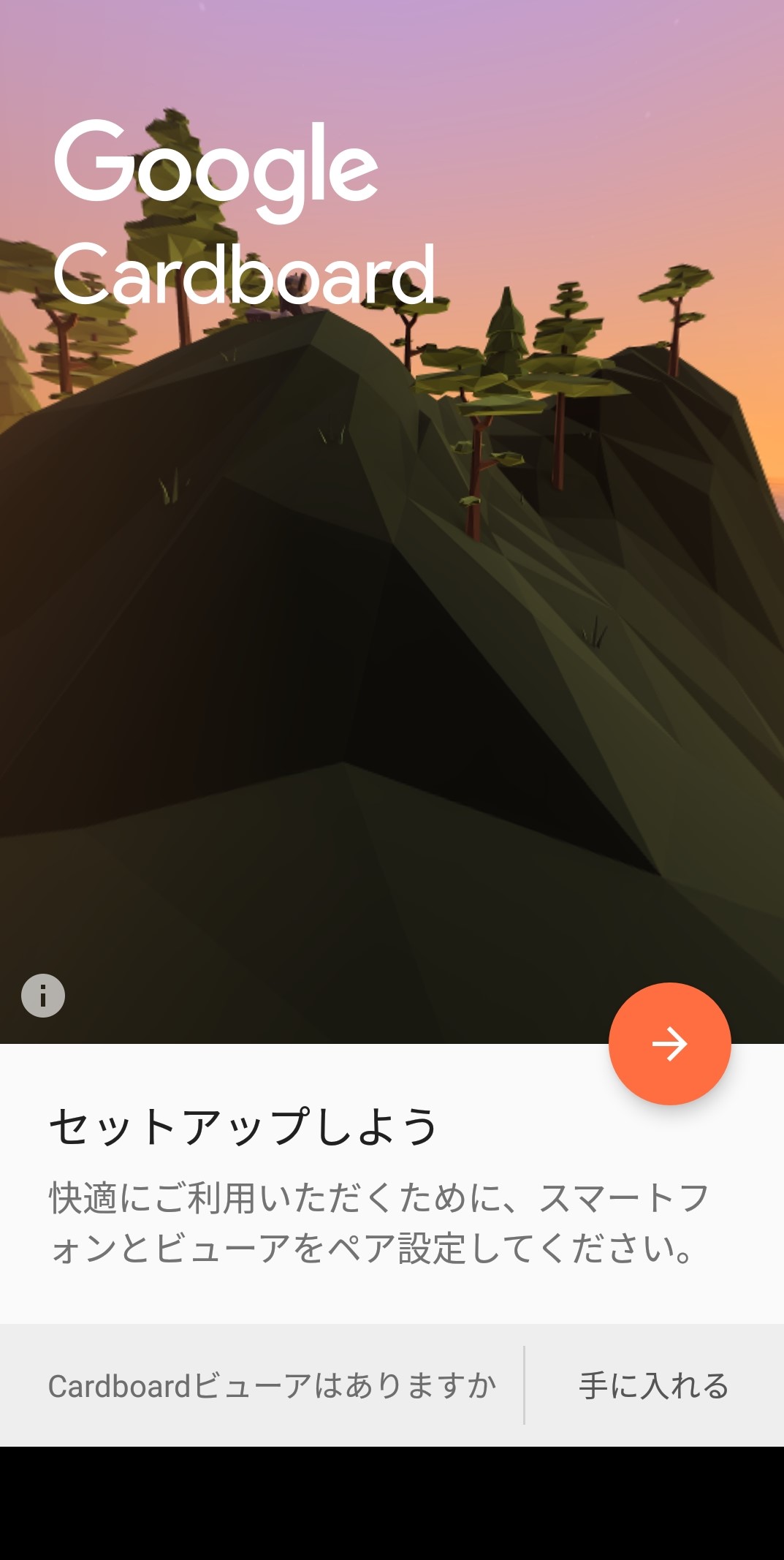Screen dimensions: 784x1560
Task: Tap the 手に入れる button
Action: click(654, 1385)
